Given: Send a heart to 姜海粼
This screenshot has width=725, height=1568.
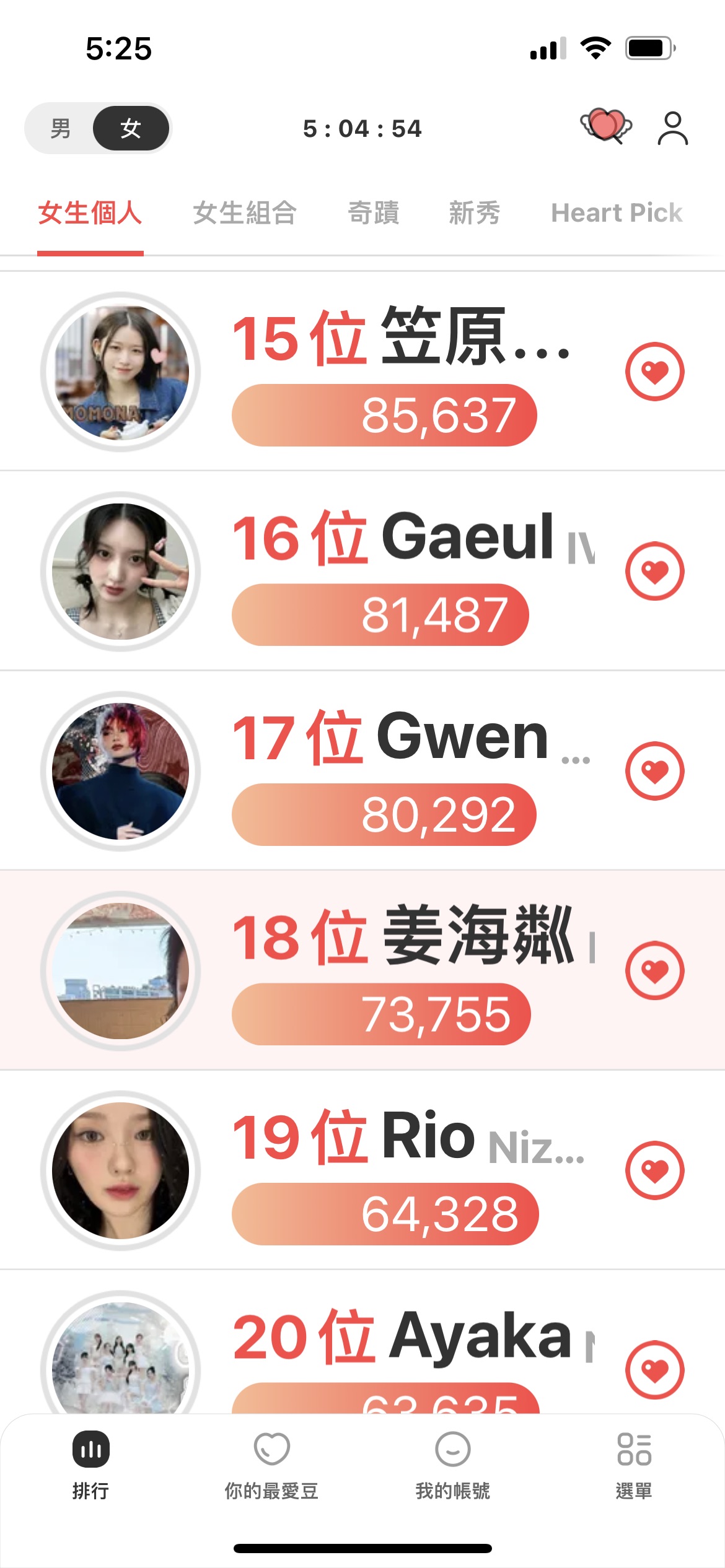Looking at the screenshot, I should pos(654,970).
